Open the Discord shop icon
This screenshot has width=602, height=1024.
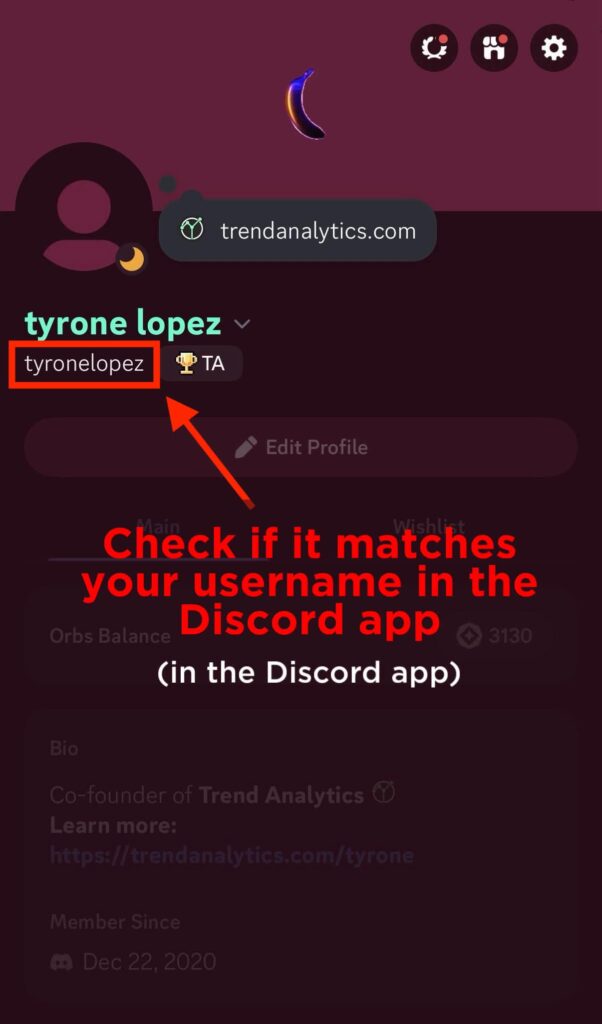(x=494, y=48)
